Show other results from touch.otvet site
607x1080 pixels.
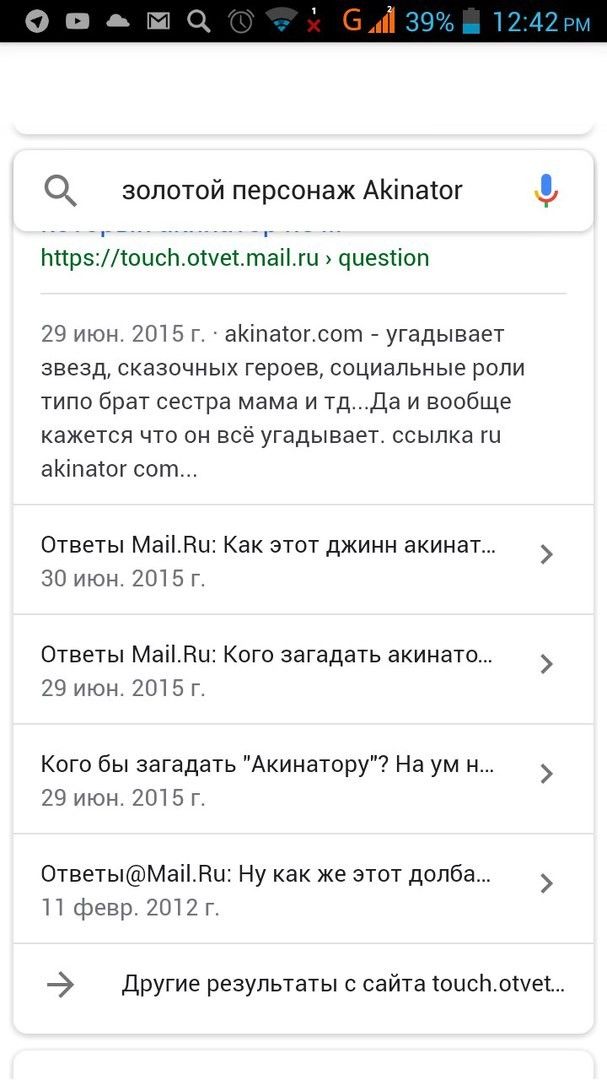click(x=303, y=986)
